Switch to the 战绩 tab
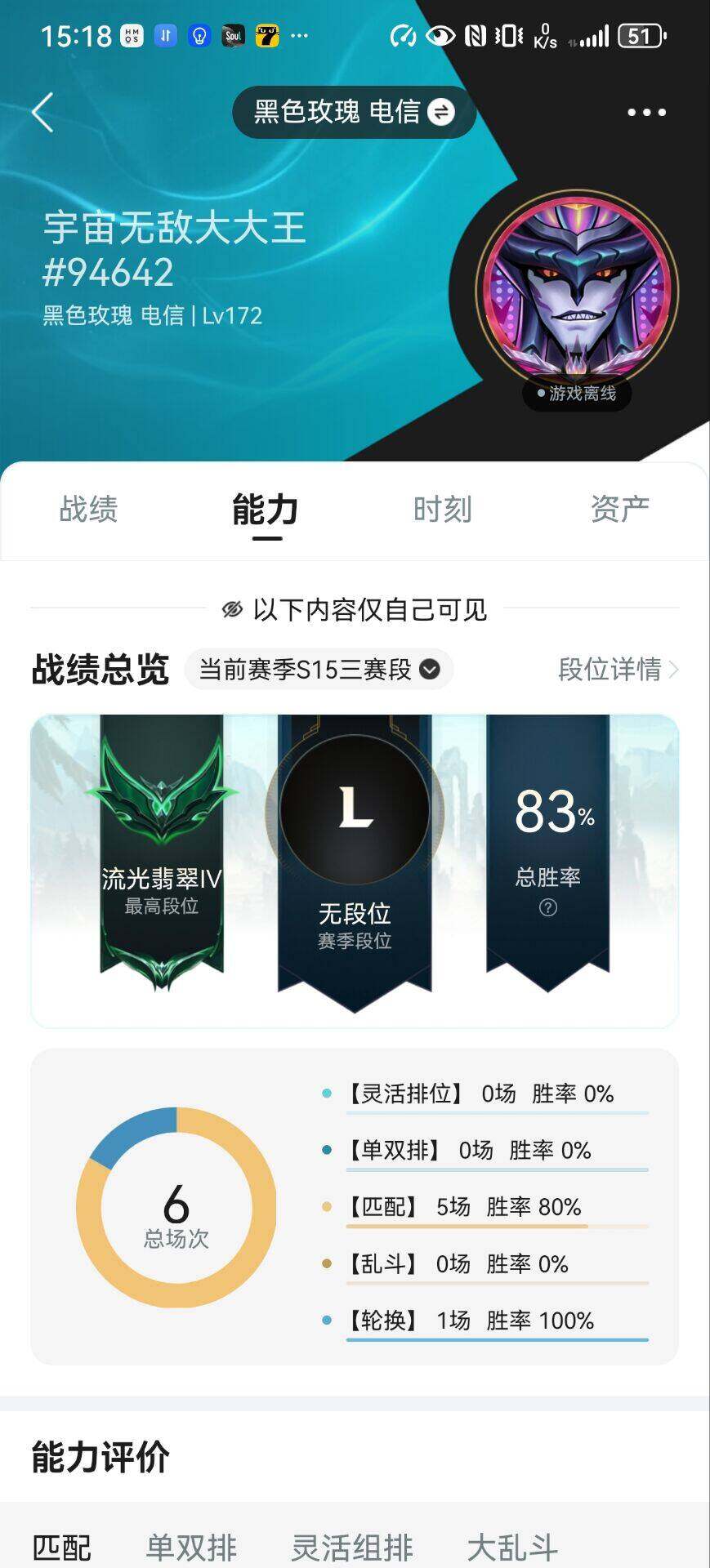 pos(88,509)
